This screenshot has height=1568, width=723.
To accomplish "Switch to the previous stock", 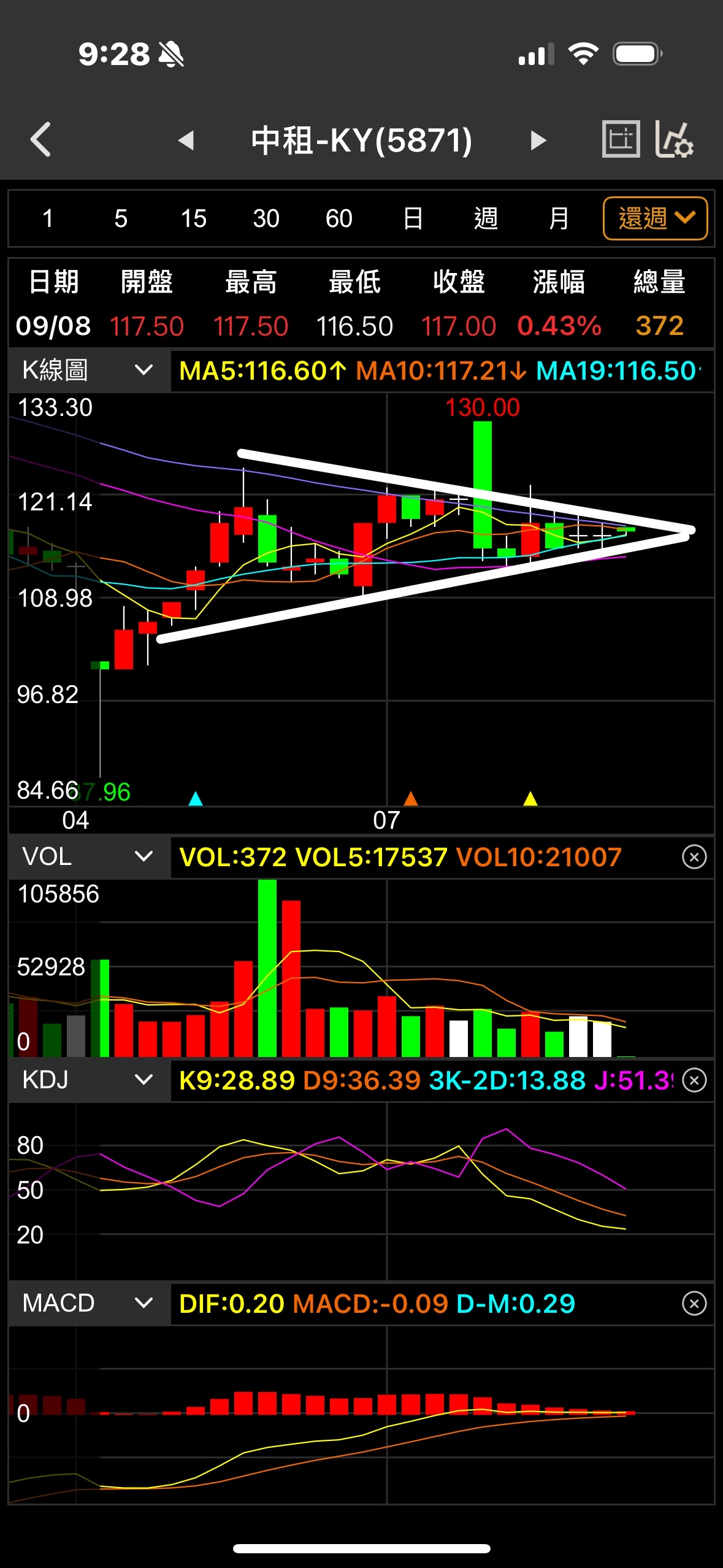I will pyautogui.click(x=186, y=140).
